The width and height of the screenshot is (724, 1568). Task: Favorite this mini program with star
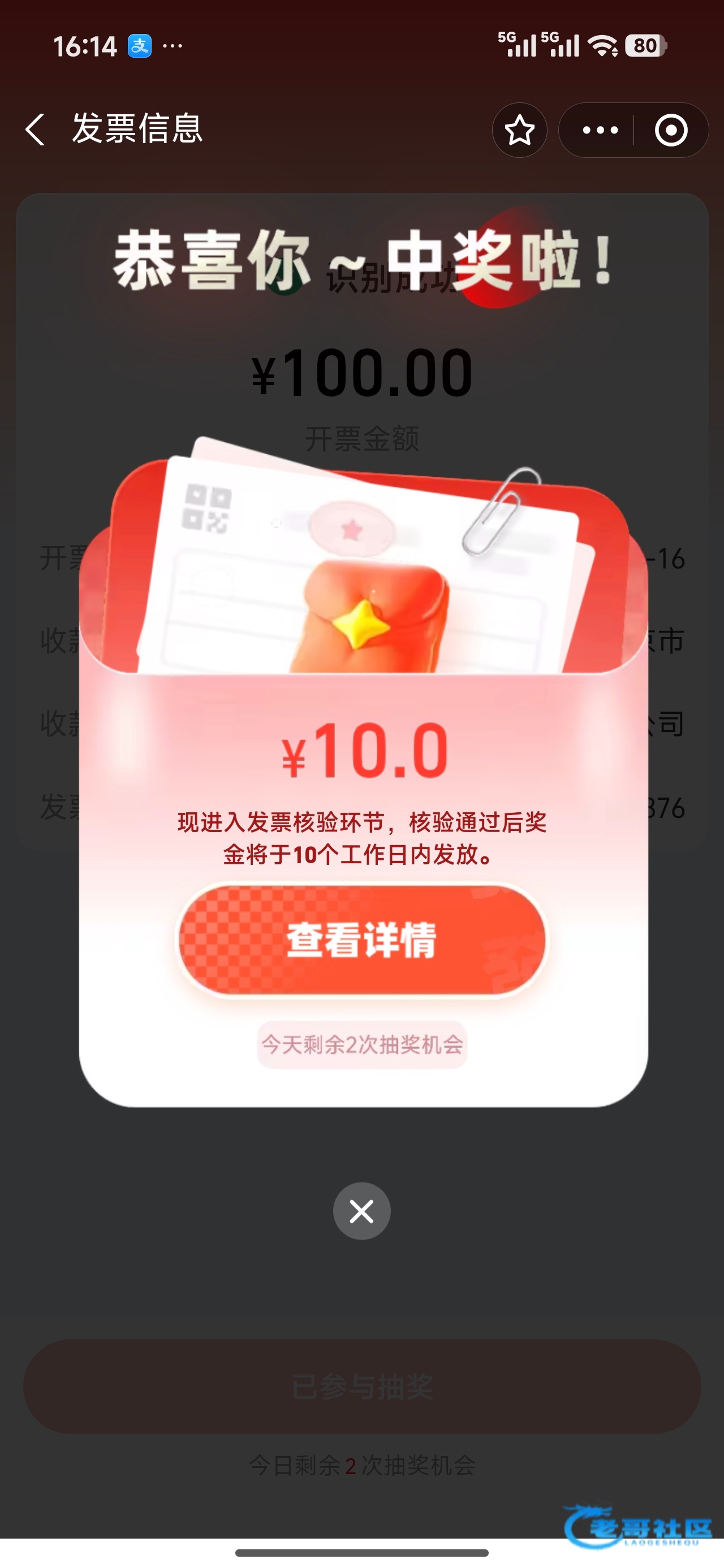click(x=519, y=130)
